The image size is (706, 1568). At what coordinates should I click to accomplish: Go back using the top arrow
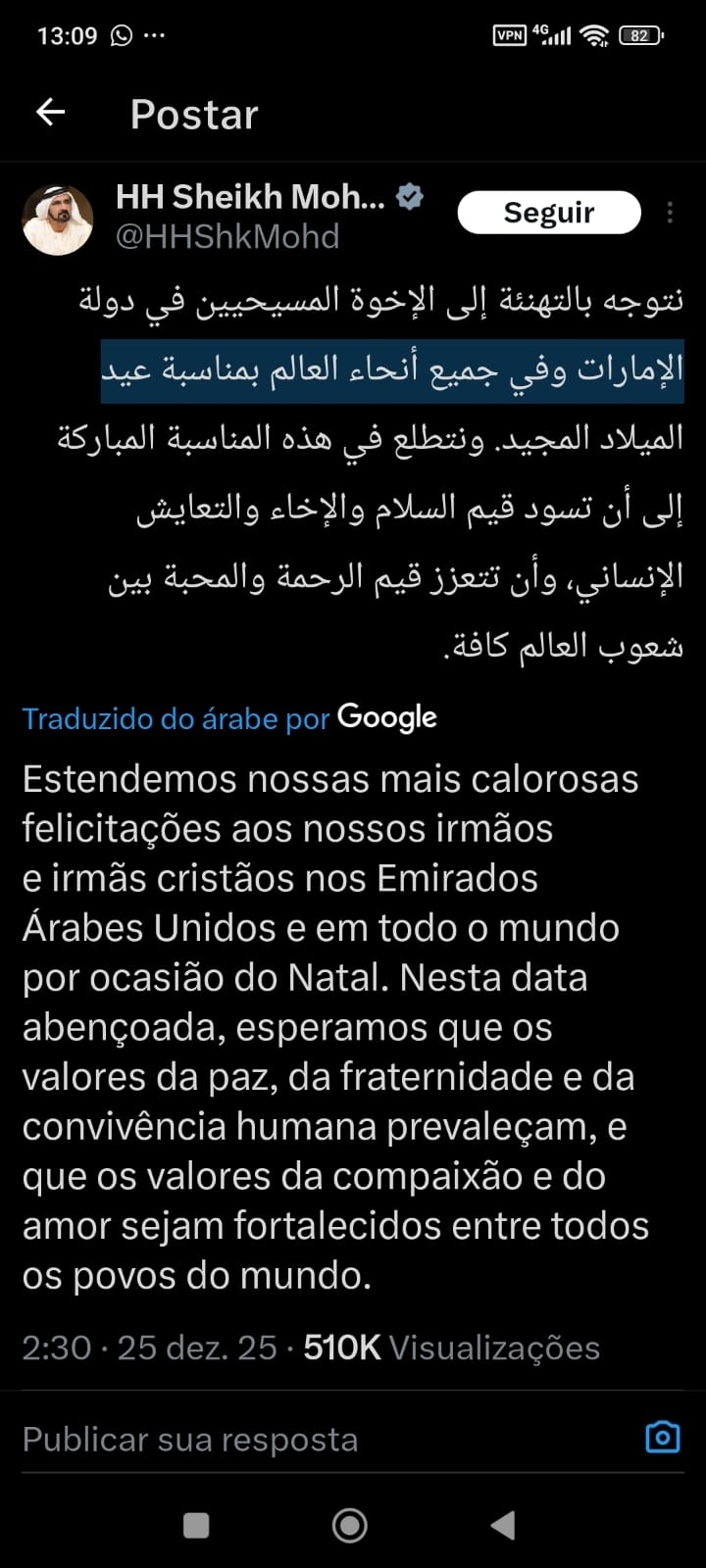50,113
